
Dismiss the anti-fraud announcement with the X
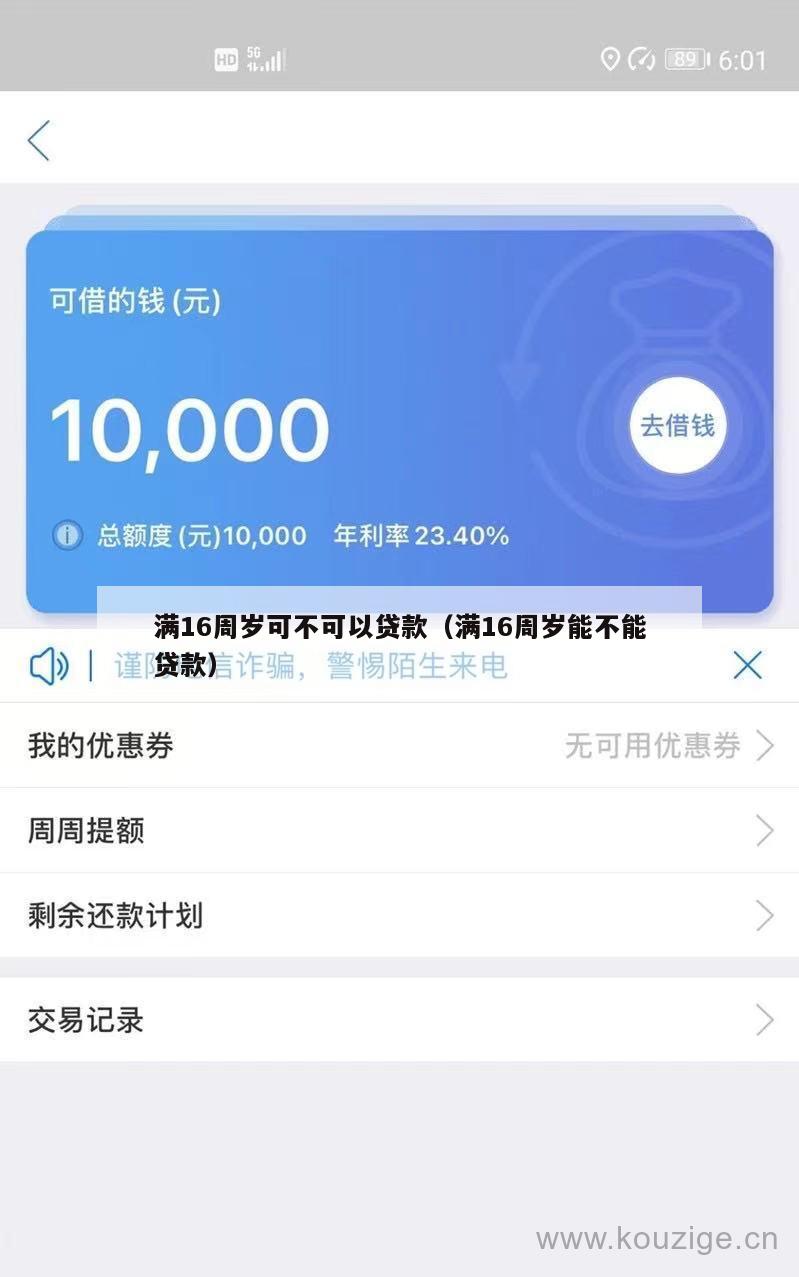(747, 665)
